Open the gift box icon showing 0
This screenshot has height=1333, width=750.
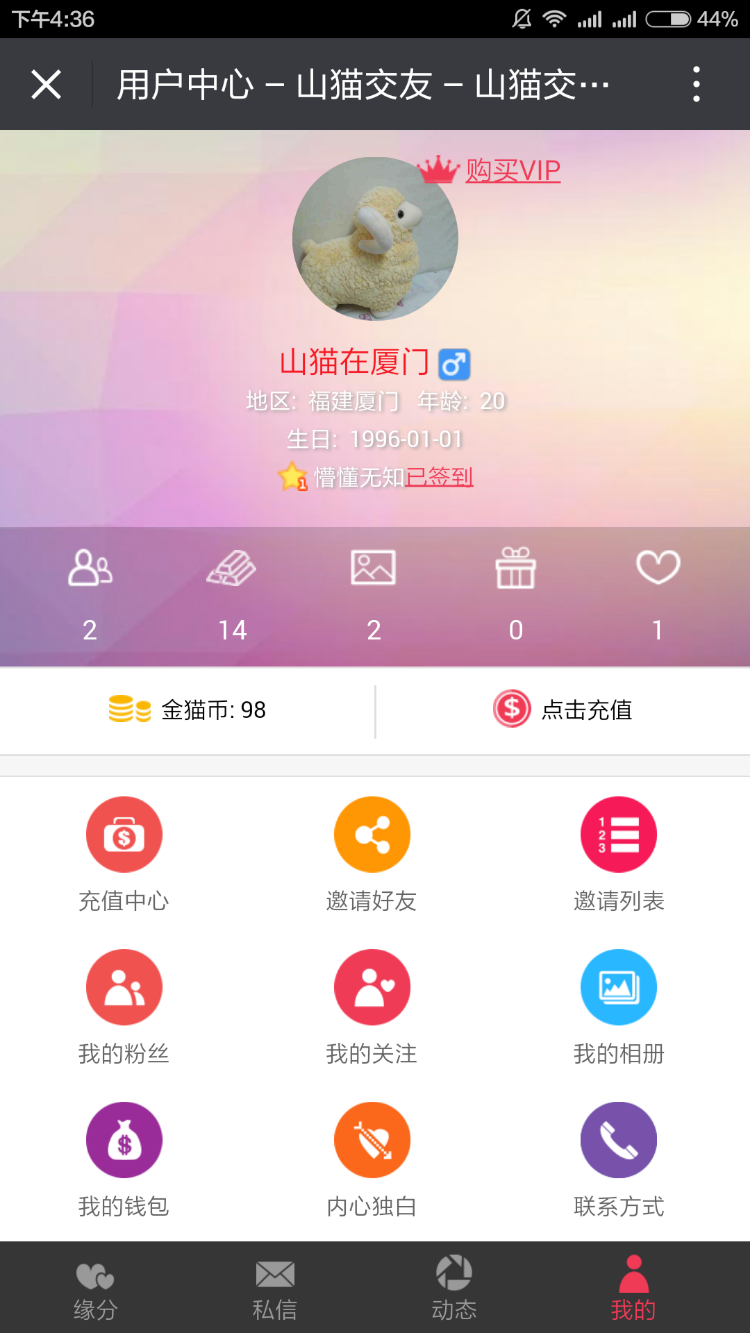[x=515, y=568]
